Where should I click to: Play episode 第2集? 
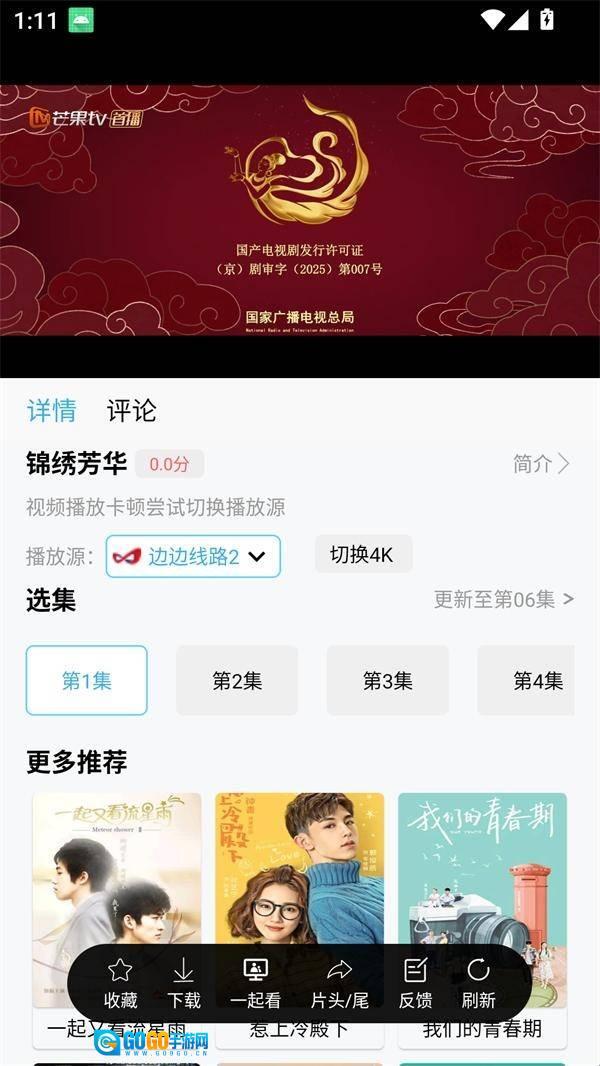pyautogui.click(x=237, y=681)
